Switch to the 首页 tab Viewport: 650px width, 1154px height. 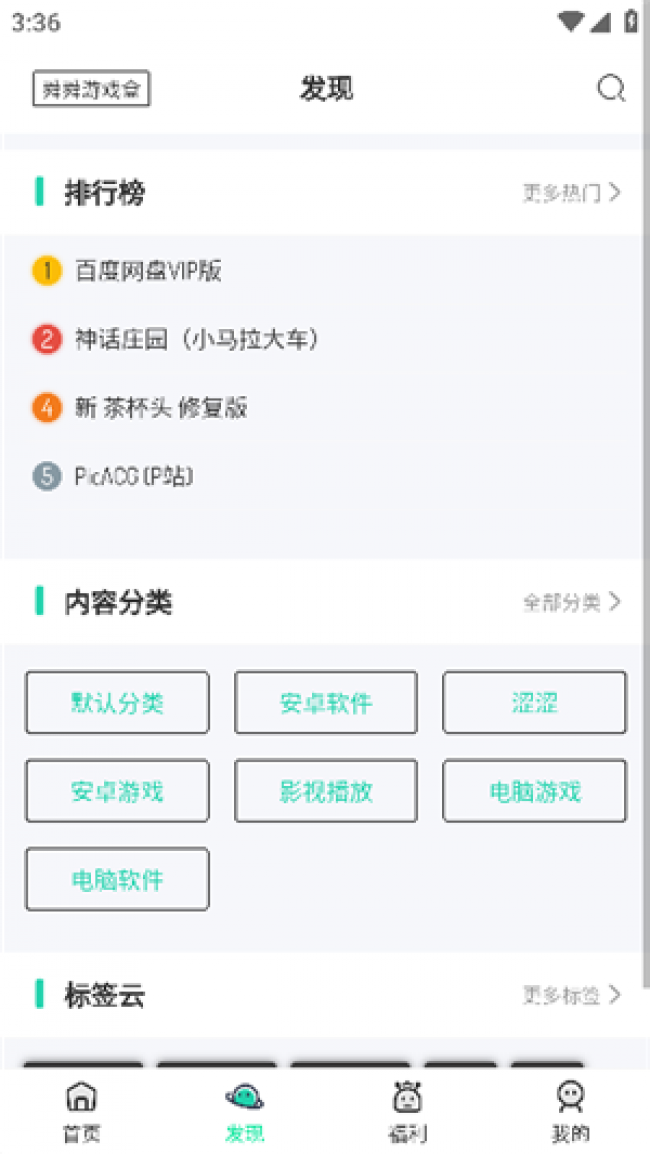point(81,1110)
